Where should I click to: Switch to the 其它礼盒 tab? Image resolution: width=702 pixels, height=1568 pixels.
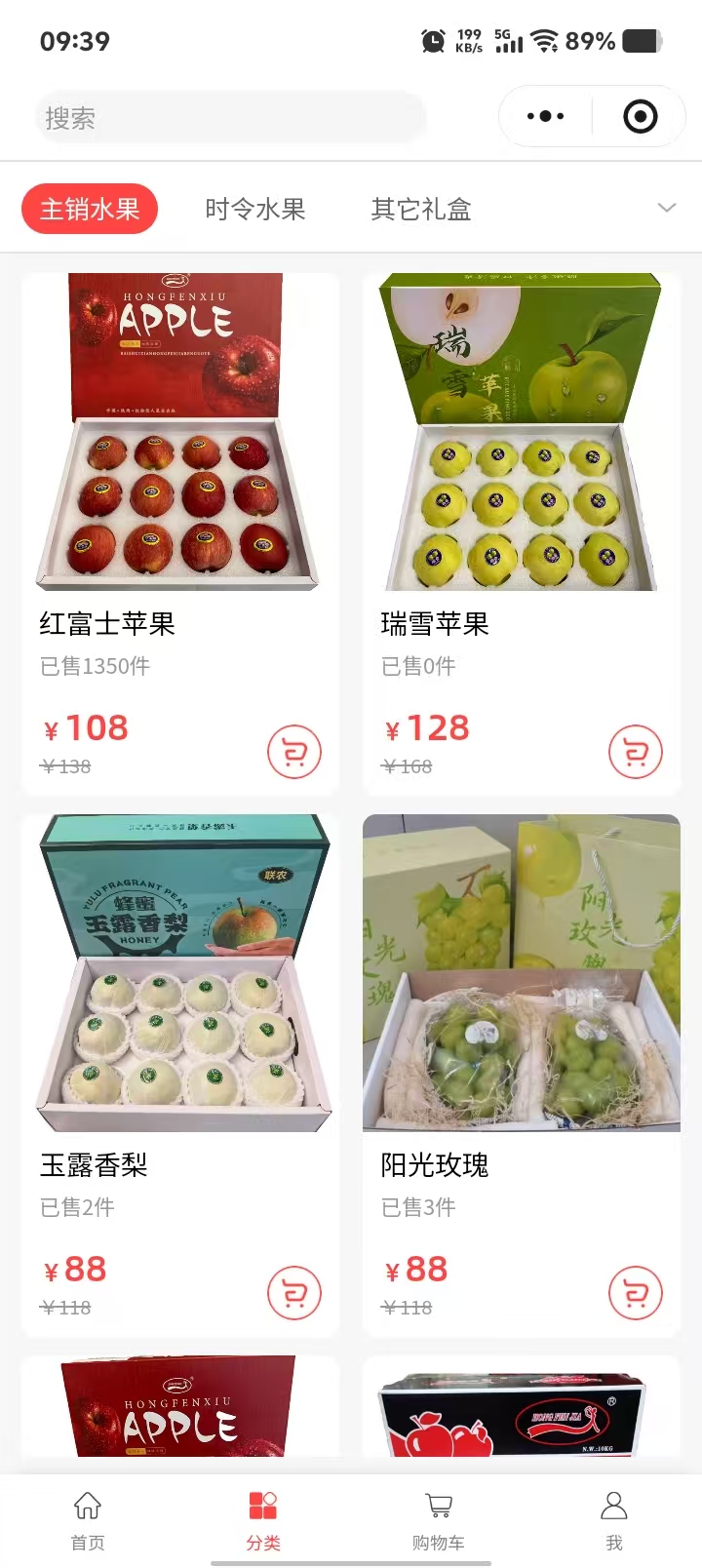[421, 209]
